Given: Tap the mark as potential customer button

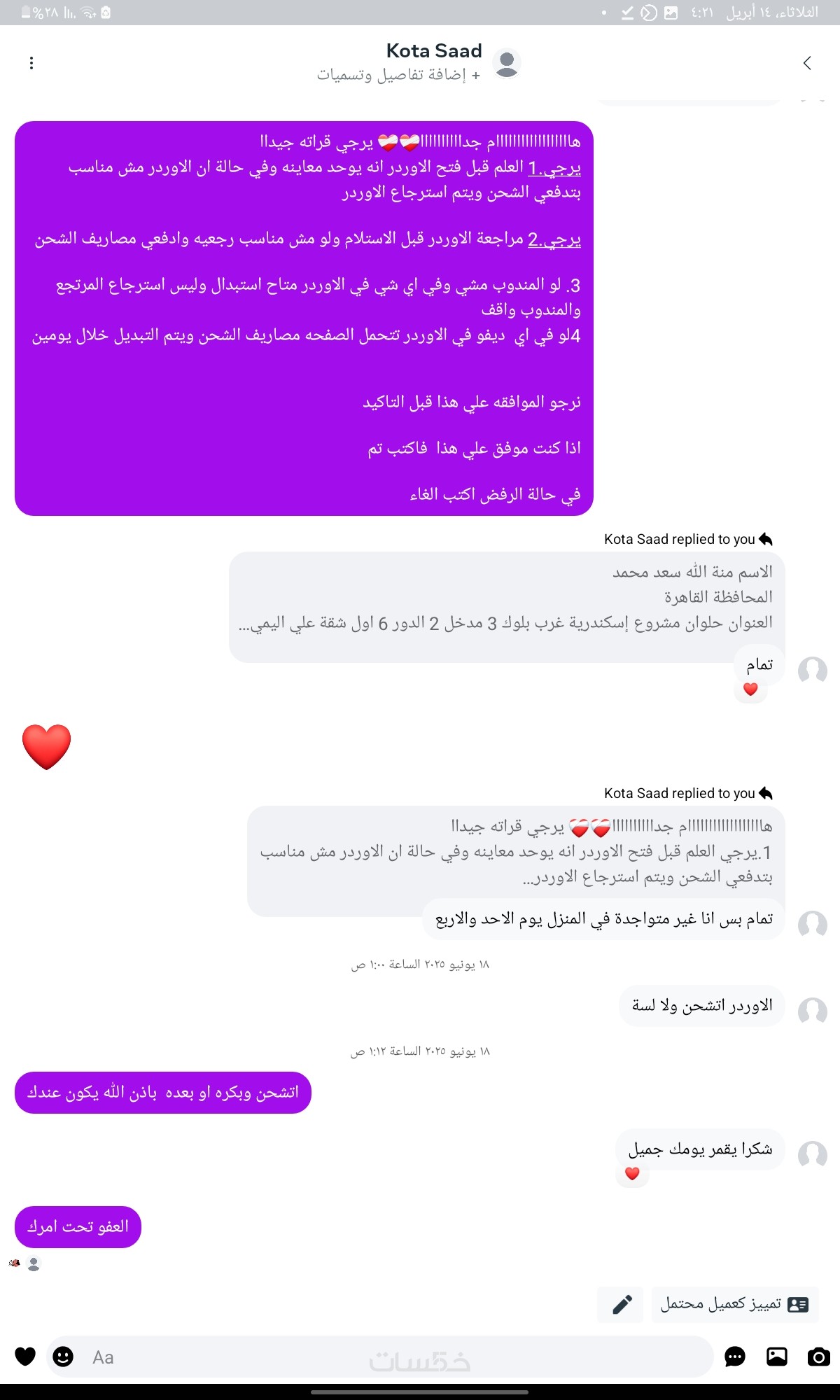Looking at the screenshot, I should [x=734, y=1304].
